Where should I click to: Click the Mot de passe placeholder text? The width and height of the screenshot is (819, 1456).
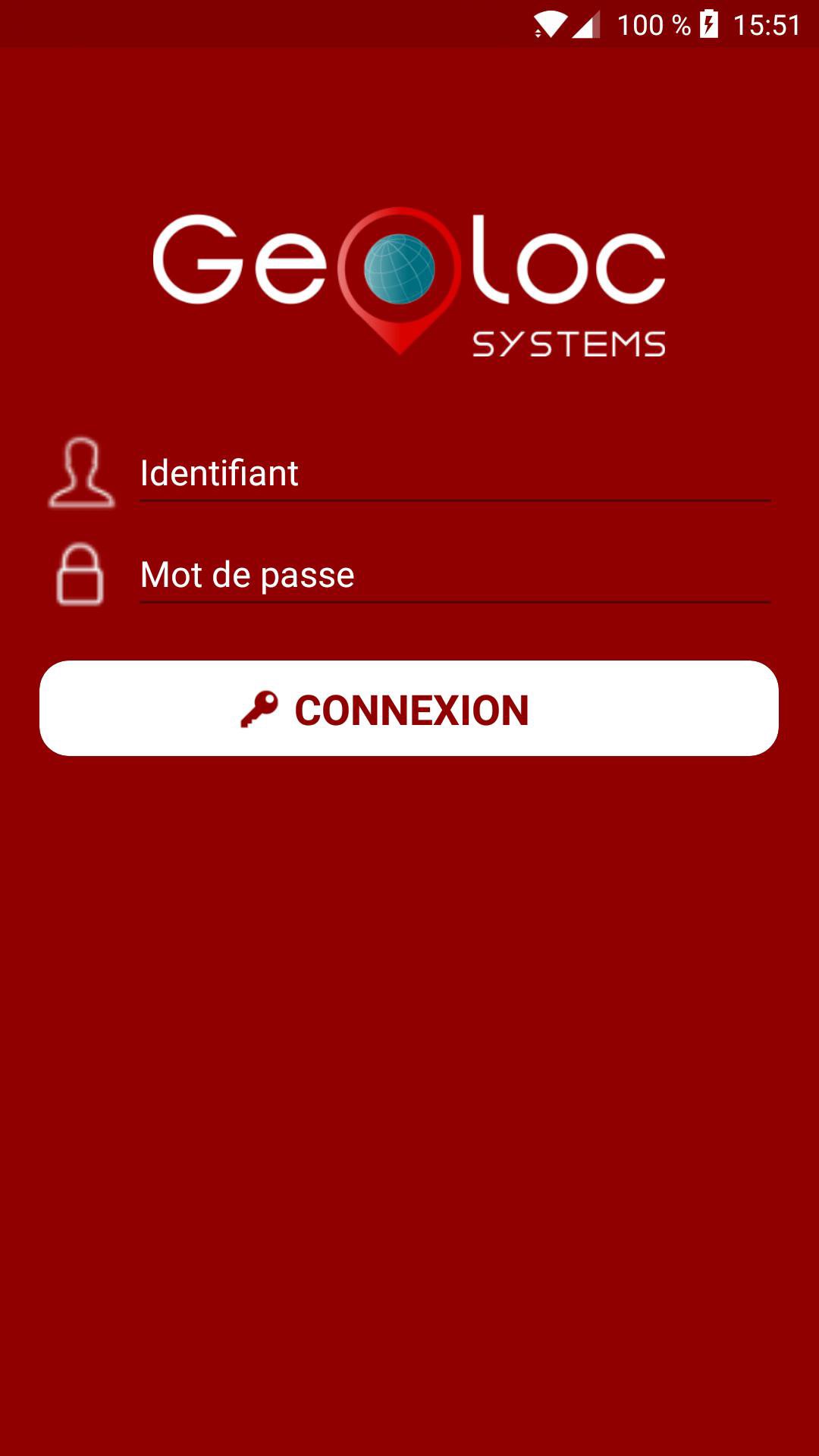246,575
